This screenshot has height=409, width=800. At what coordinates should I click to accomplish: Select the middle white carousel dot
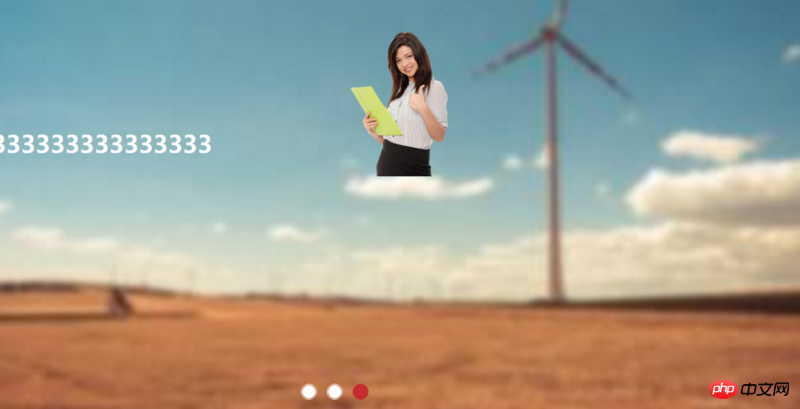(335, 391)
